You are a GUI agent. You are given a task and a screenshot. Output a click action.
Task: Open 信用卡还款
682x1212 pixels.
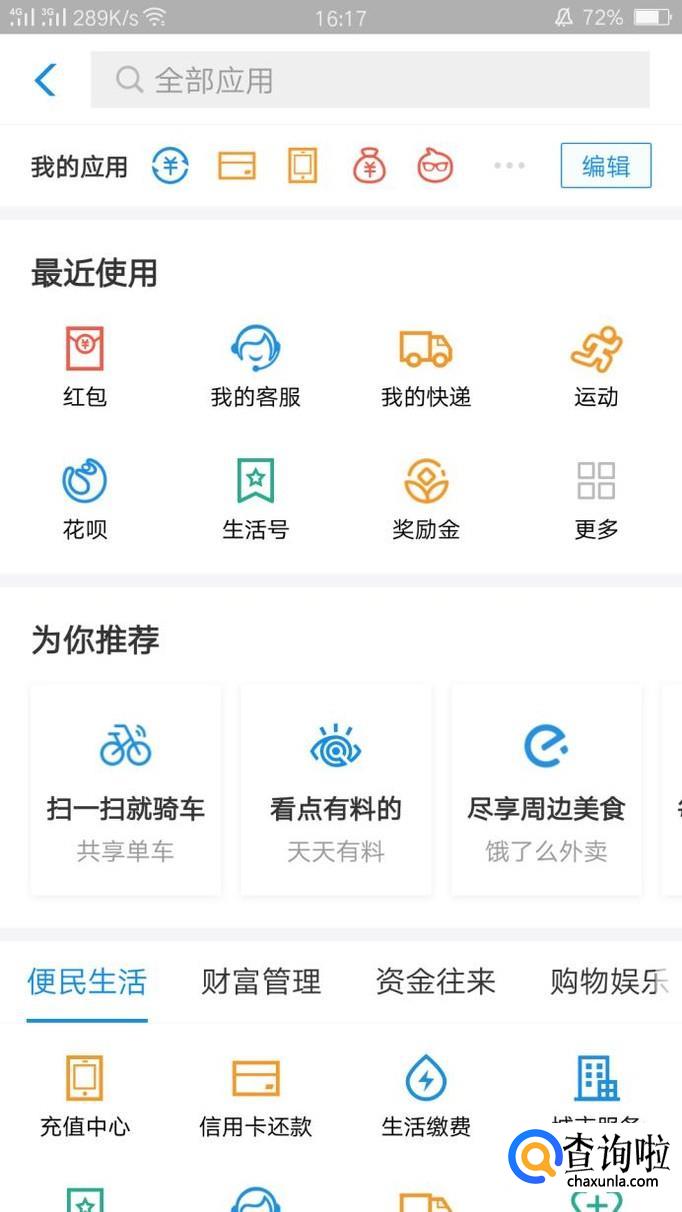255,1095
